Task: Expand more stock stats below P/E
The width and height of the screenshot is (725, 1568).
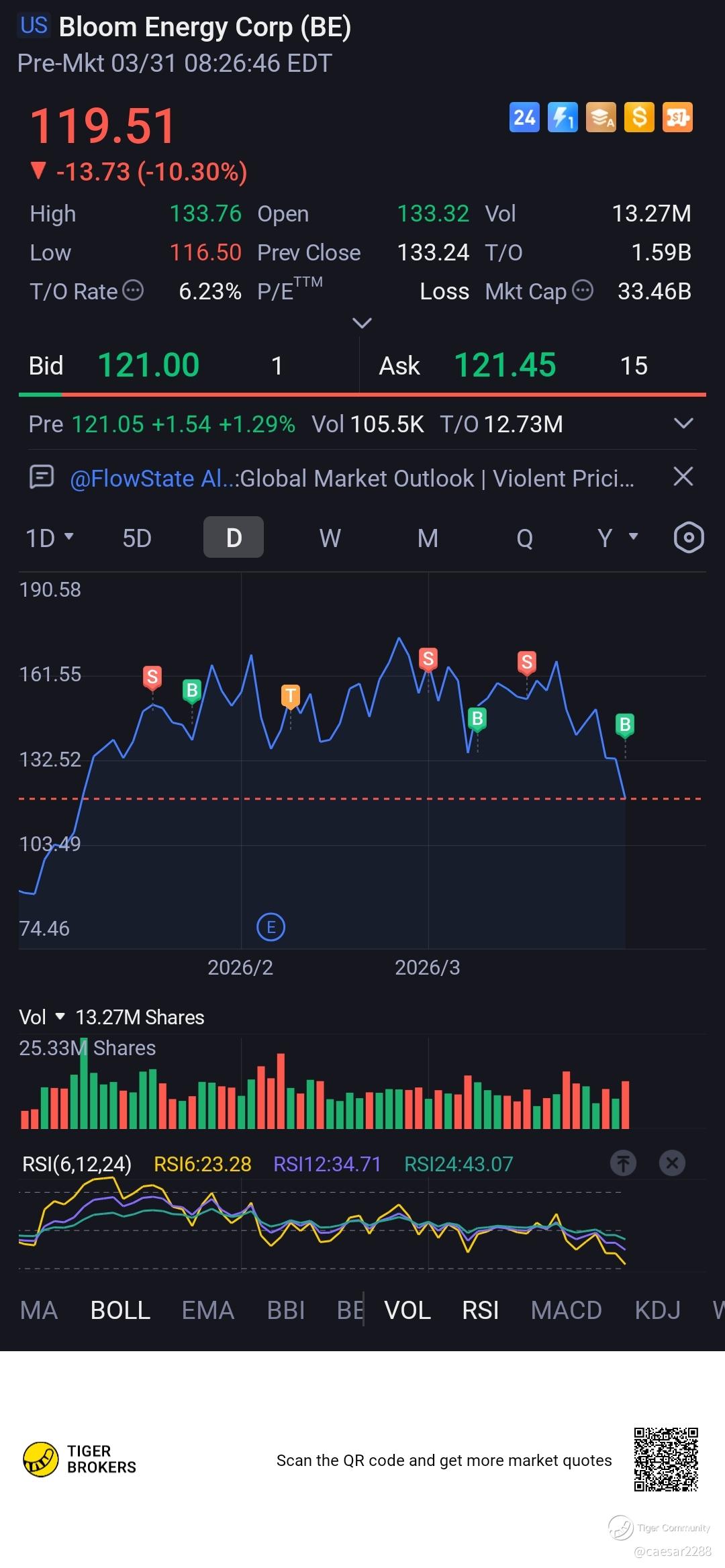Action: pyautogui.click(x=362, y=324)
